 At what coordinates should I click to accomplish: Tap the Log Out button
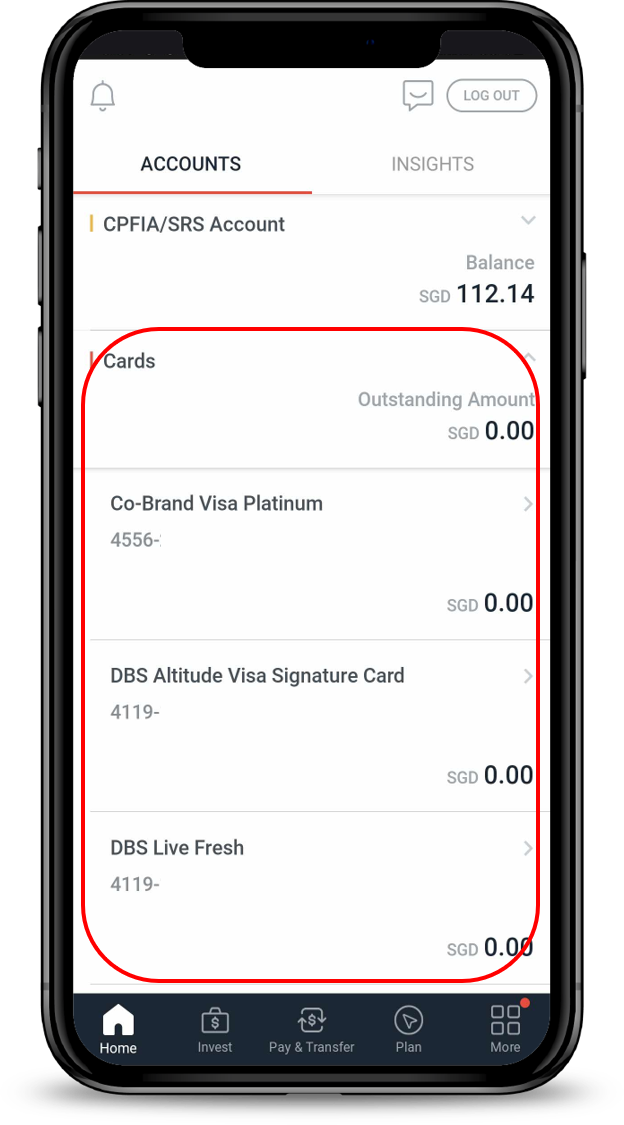(491, 96)
